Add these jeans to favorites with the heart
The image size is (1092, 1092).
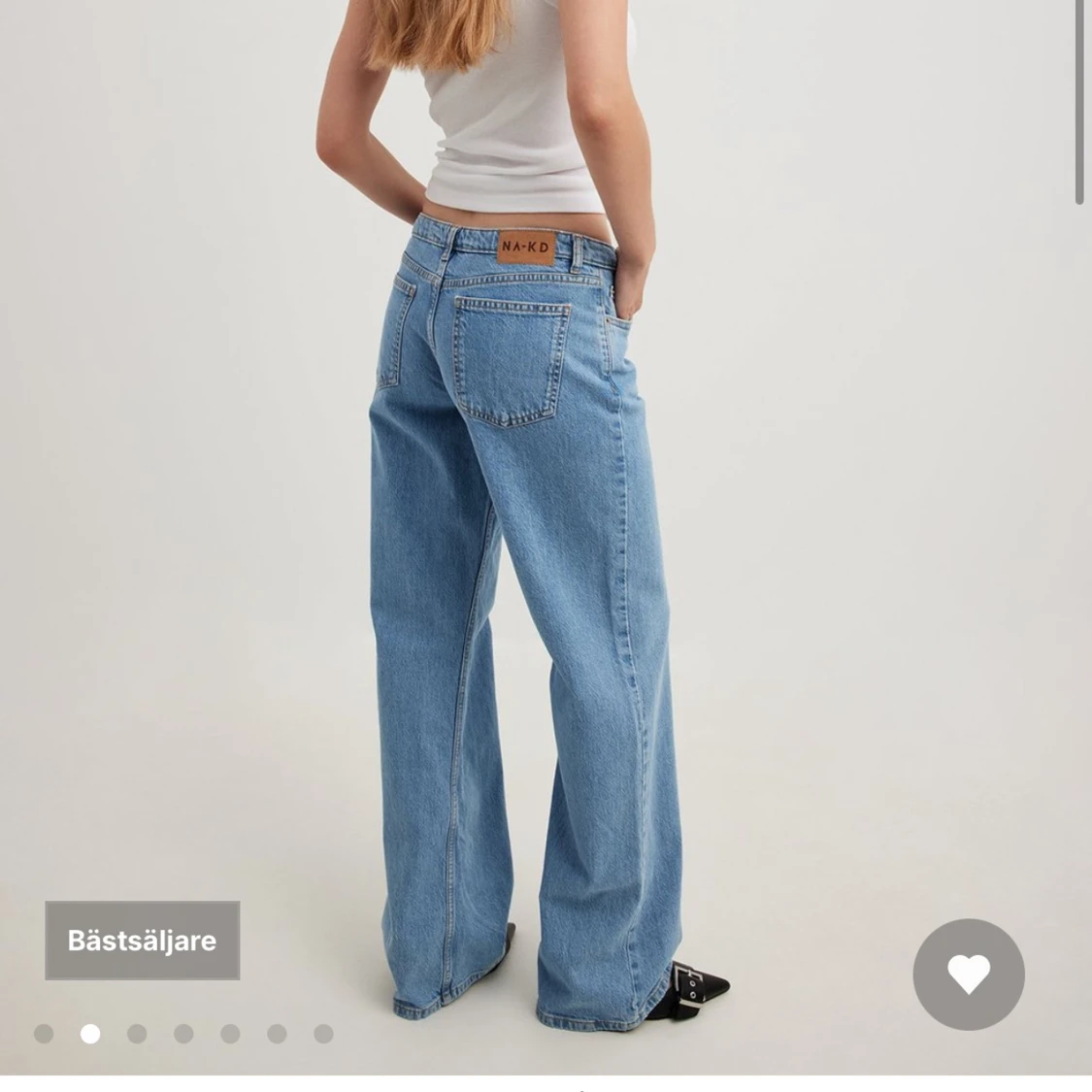point(968,975)
